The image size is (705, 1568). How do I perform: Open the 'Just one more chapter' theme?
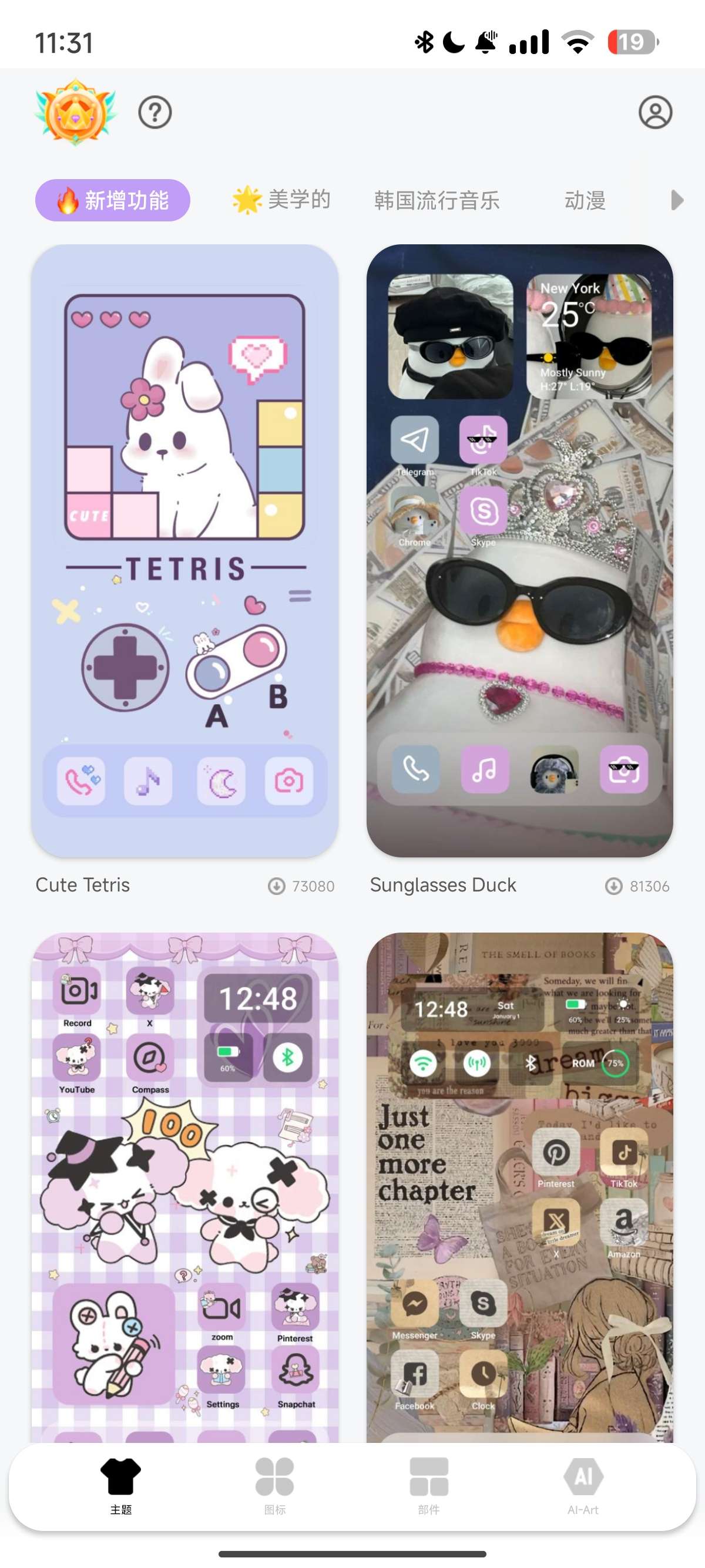(x=519, y=1187)
